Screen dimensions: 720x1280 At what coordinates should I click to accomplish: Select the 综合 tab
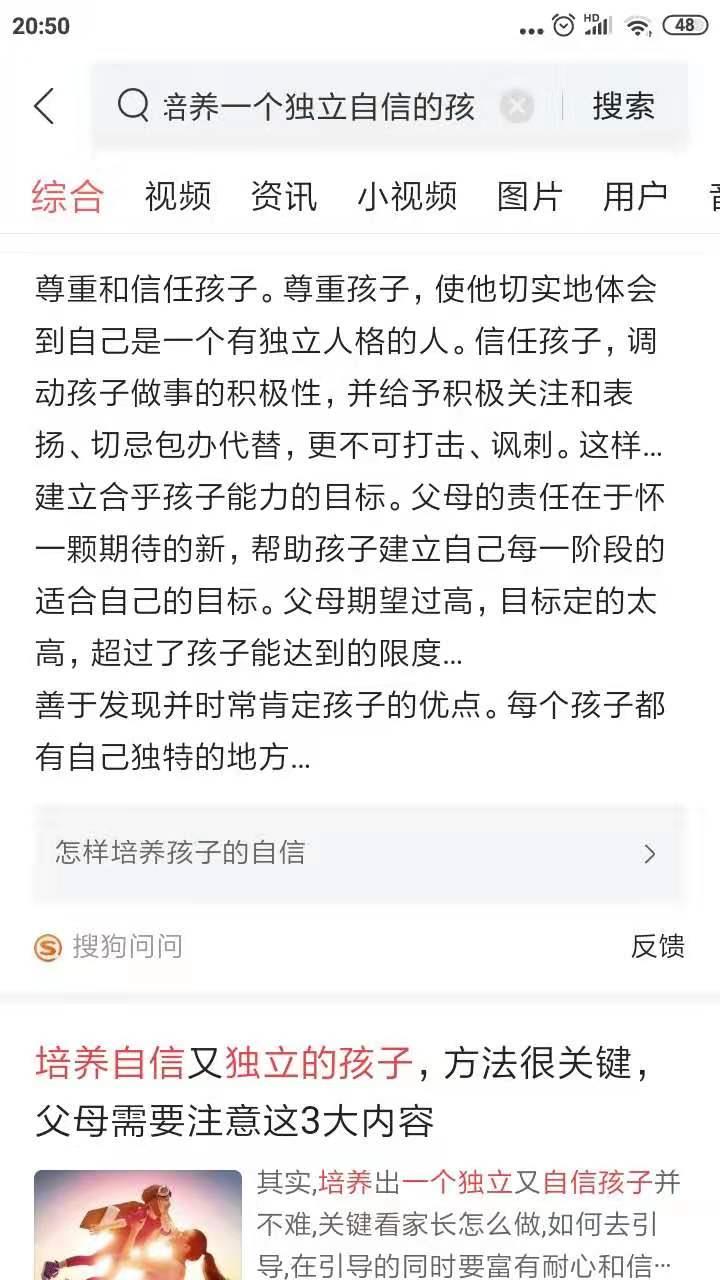click(67, 196)
